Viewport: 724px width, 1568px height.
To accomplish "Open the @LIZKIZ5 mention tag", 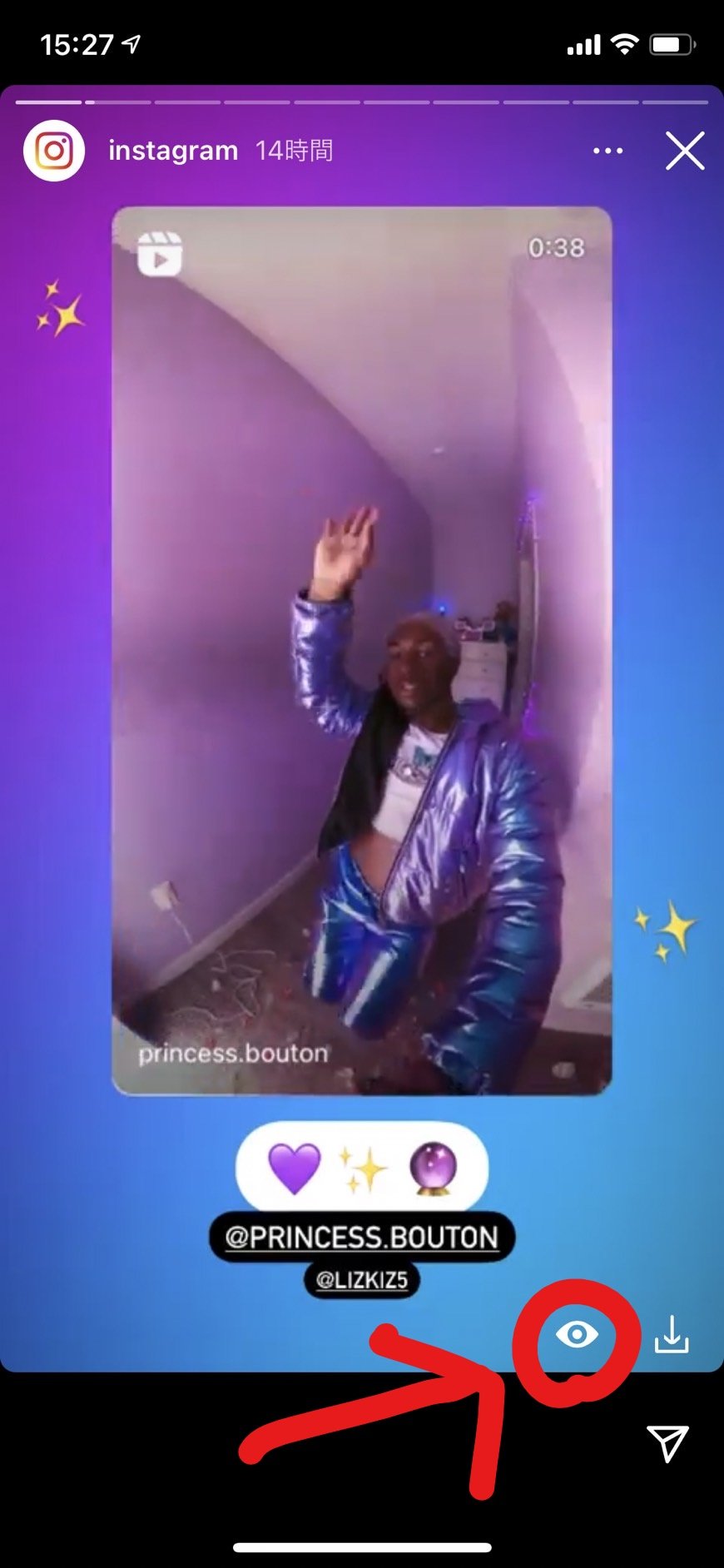I will 362,1279.
